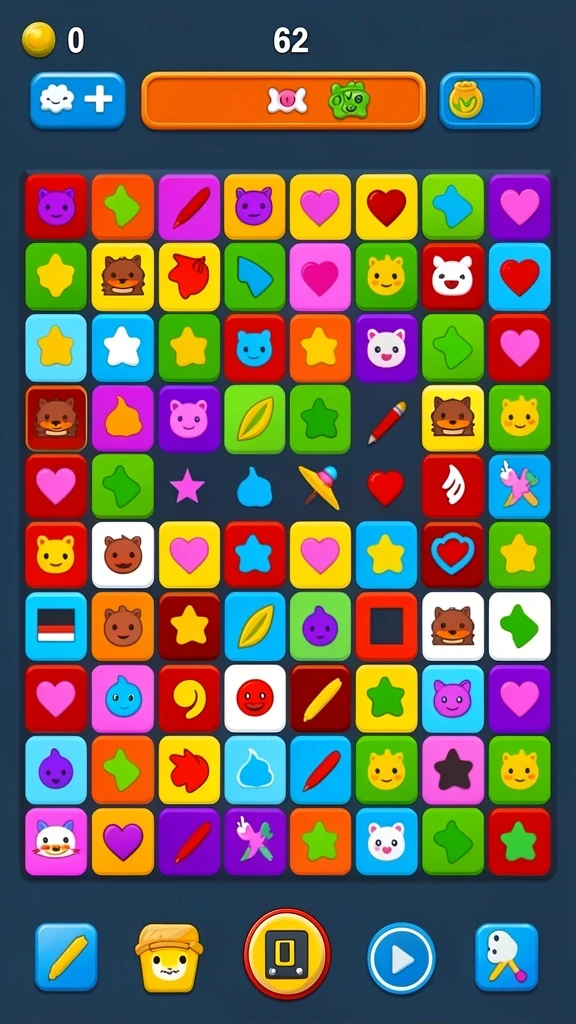Use the yellow bucket booster
This screenshot has width=576, height=1024.
coord(169,957)
